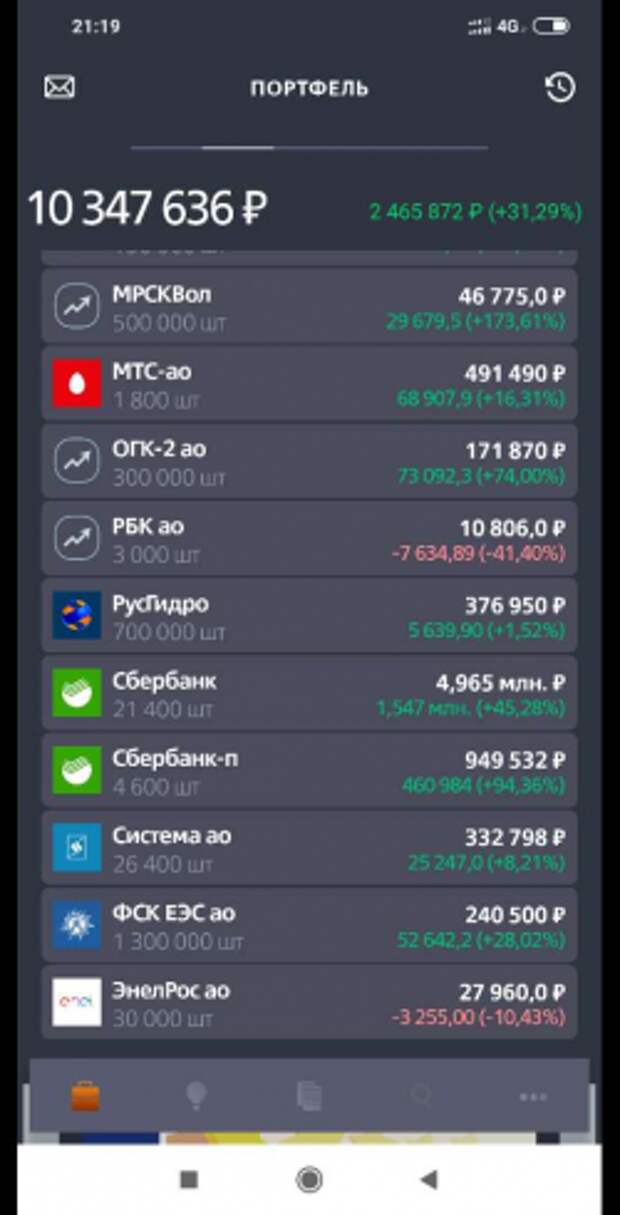View the РБК ао position

(309, 539)
